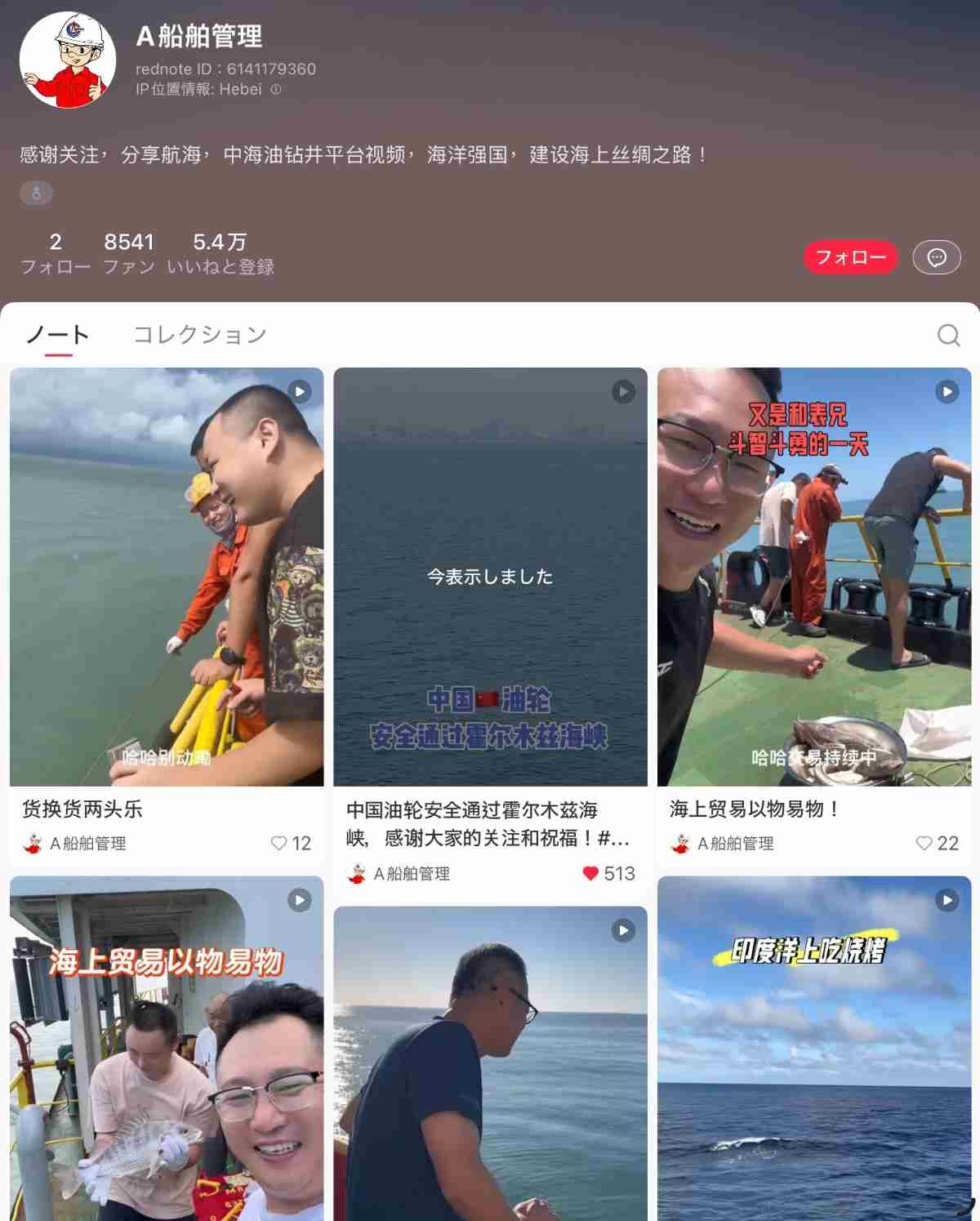Open the 货换货两头乐 video note
980x1221 pixels.
[167, 577]
